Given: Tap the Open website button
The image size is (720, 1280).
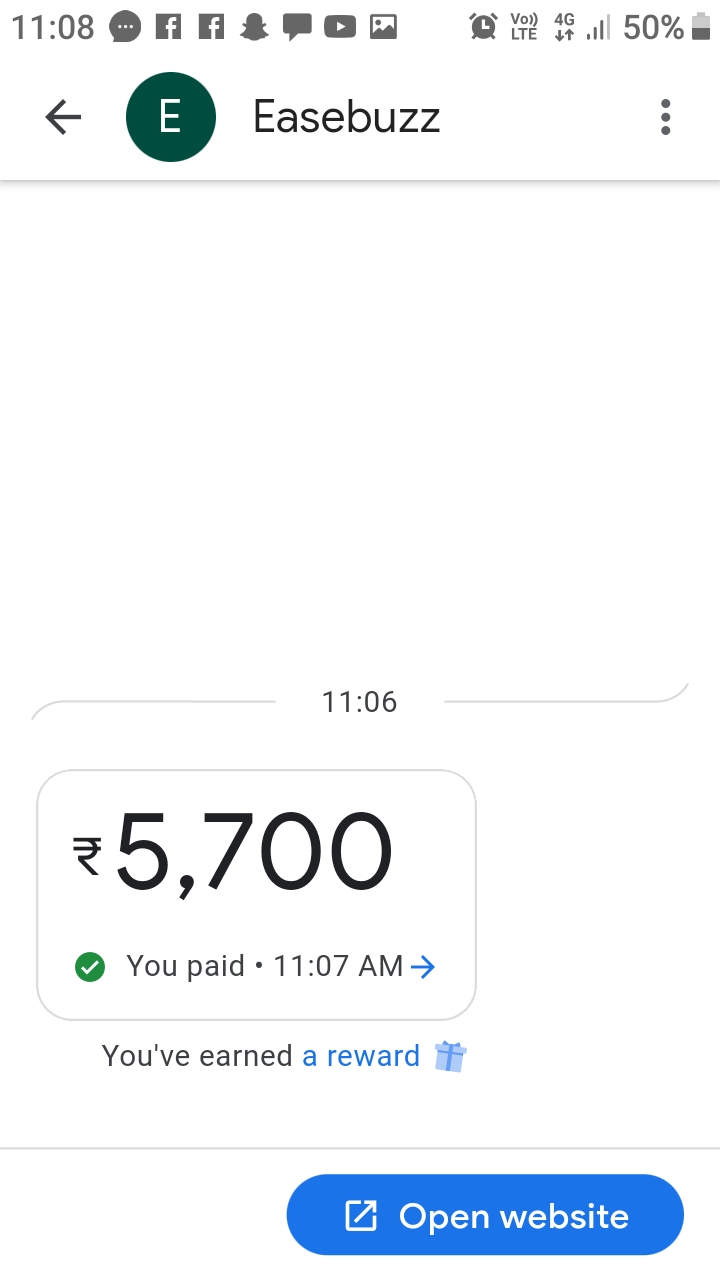Looking at the screenshot, I should click(x=485, y=1215).
